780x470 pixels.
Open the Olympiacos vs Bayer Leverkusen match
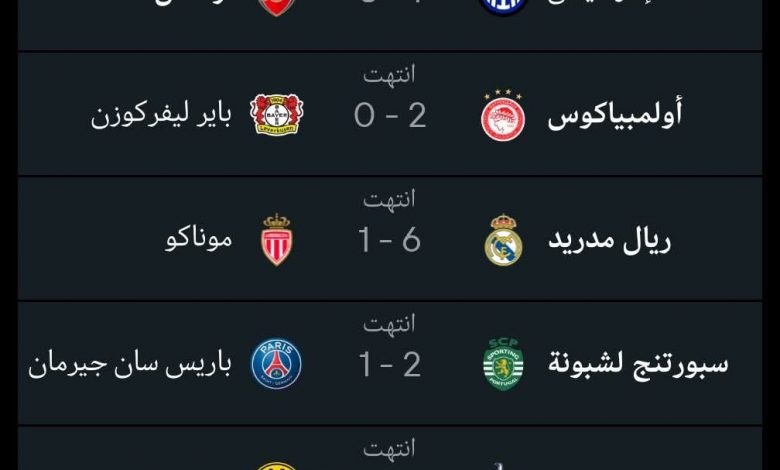coord(390,115)
